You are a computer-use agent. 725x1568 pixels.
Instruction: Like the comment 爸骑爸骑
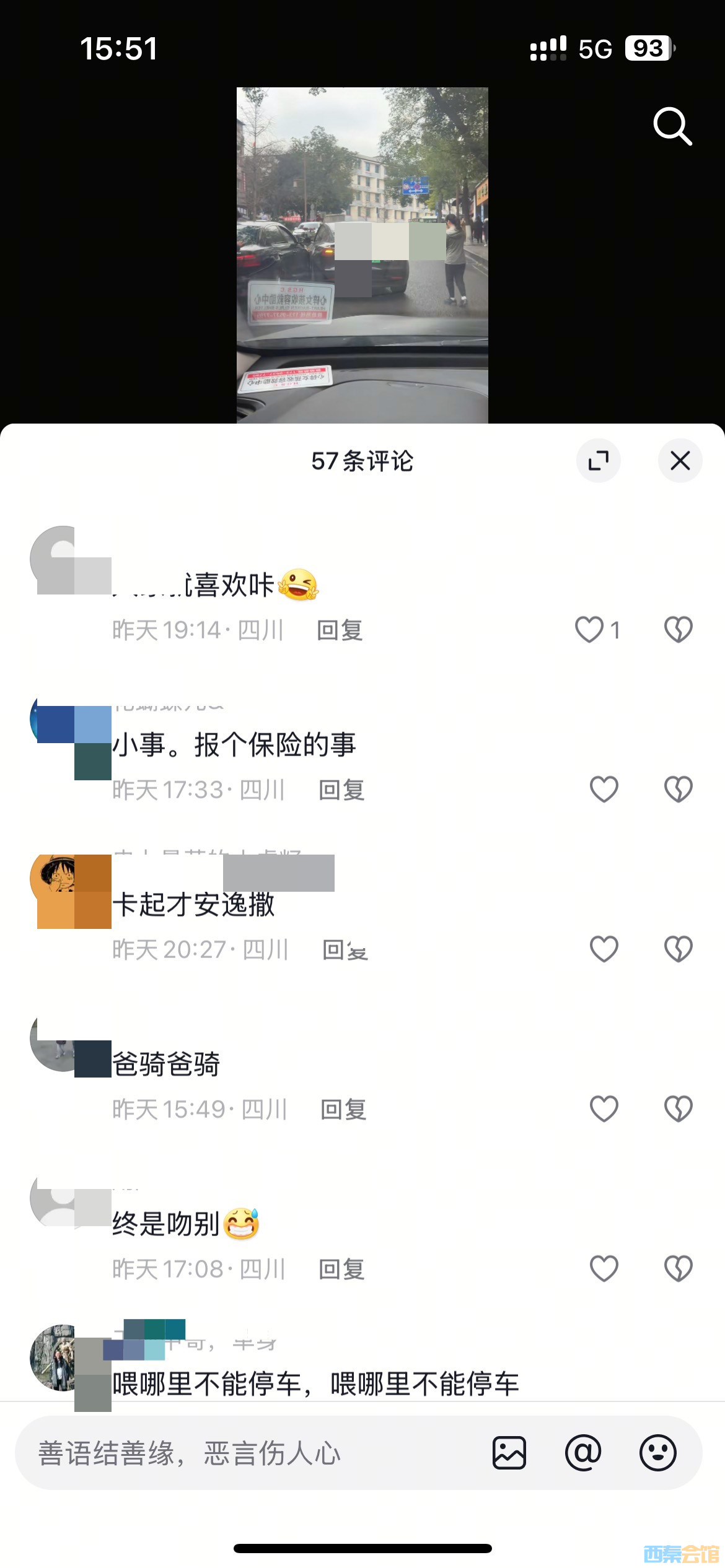coord(604,1109)
